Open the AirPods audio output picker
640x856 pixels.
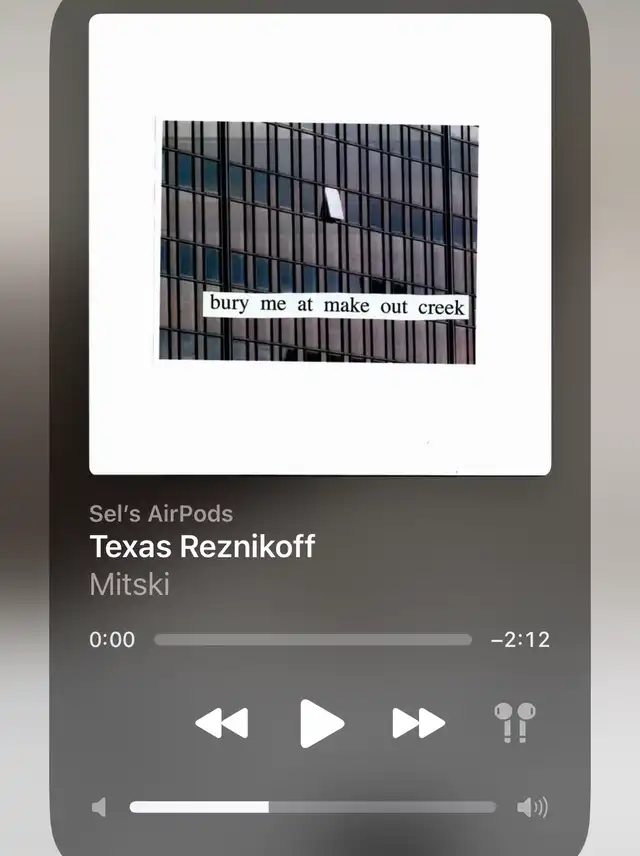pyautogui.click(x=514, y=722)
